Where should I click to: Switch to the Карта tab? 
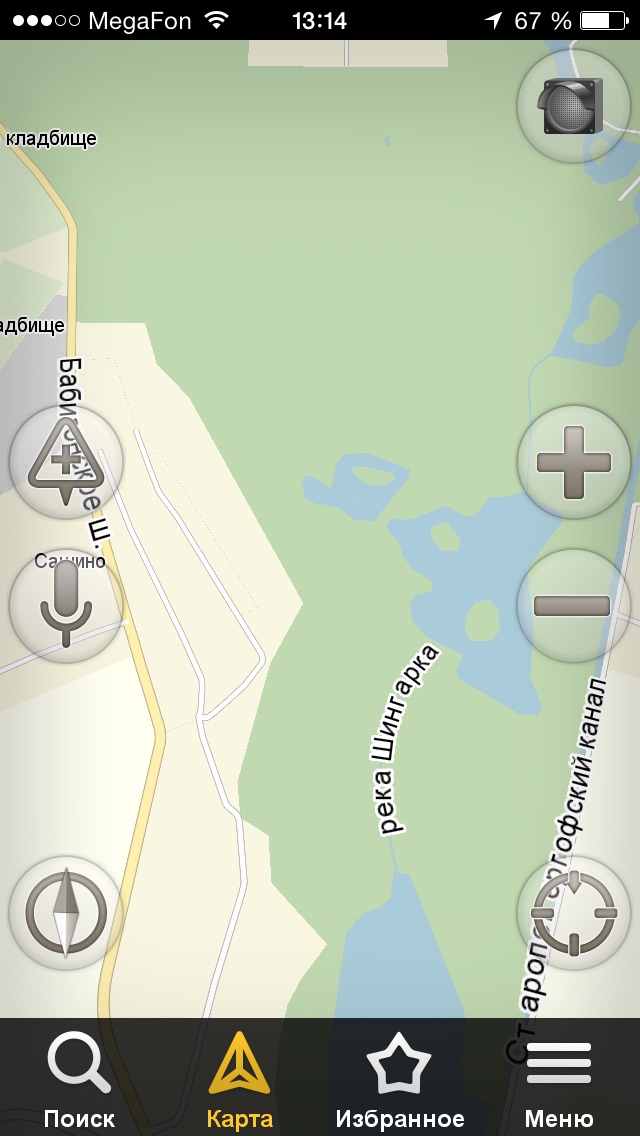tap(239, 1080)
